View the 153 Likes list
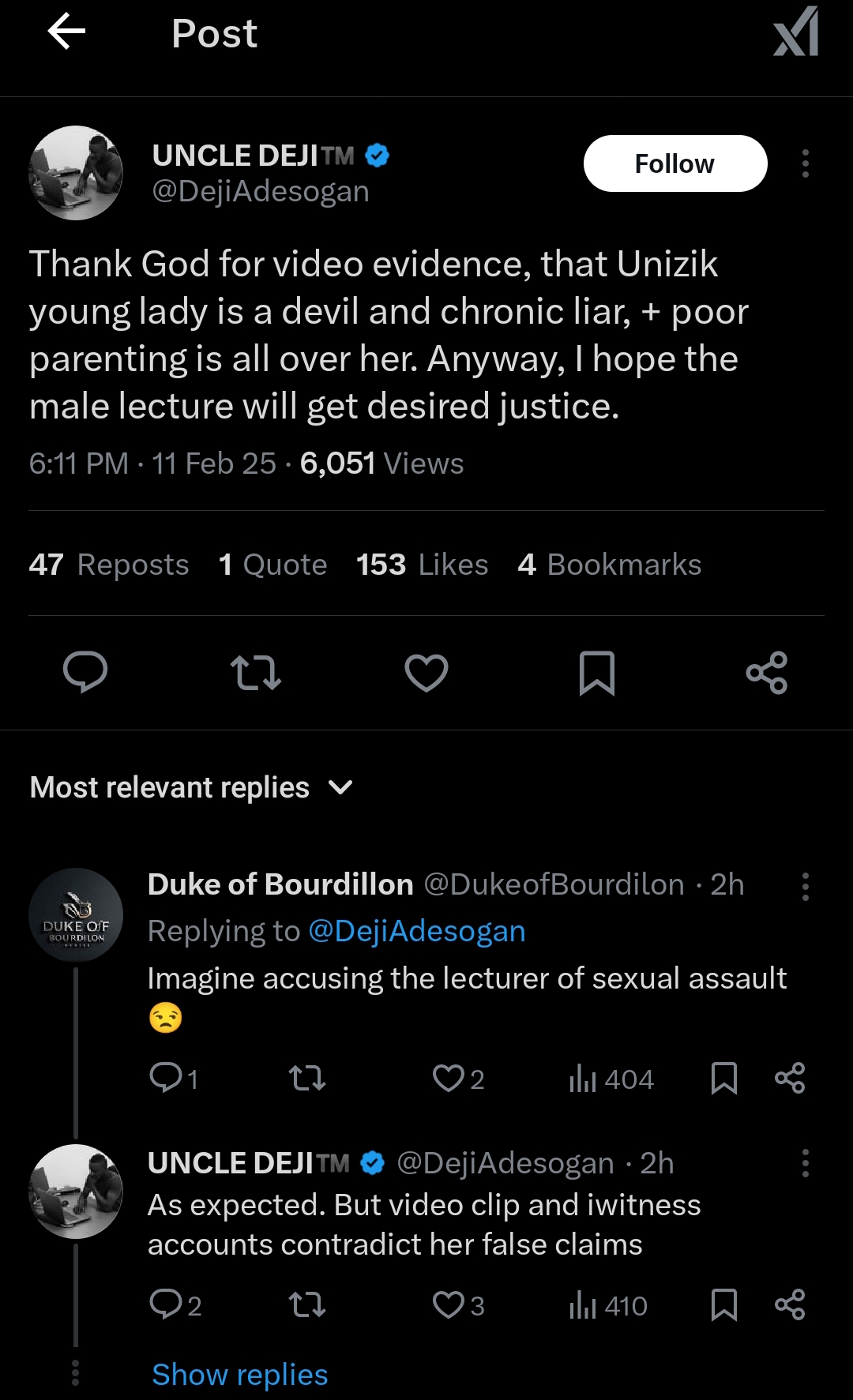 pyautogui.click(x=422, y=565)
